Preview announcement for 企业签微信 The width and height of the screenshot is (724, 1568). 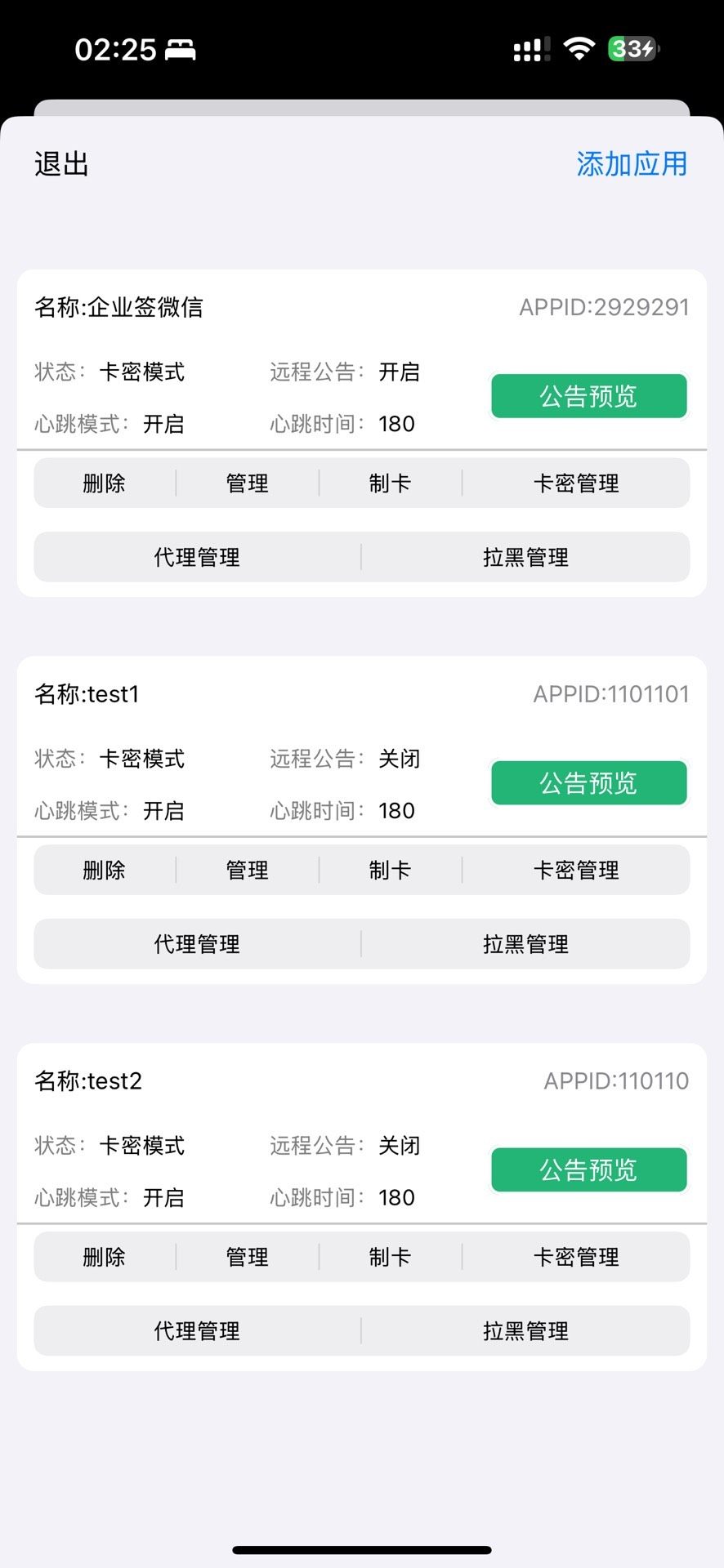pos(588,396)
